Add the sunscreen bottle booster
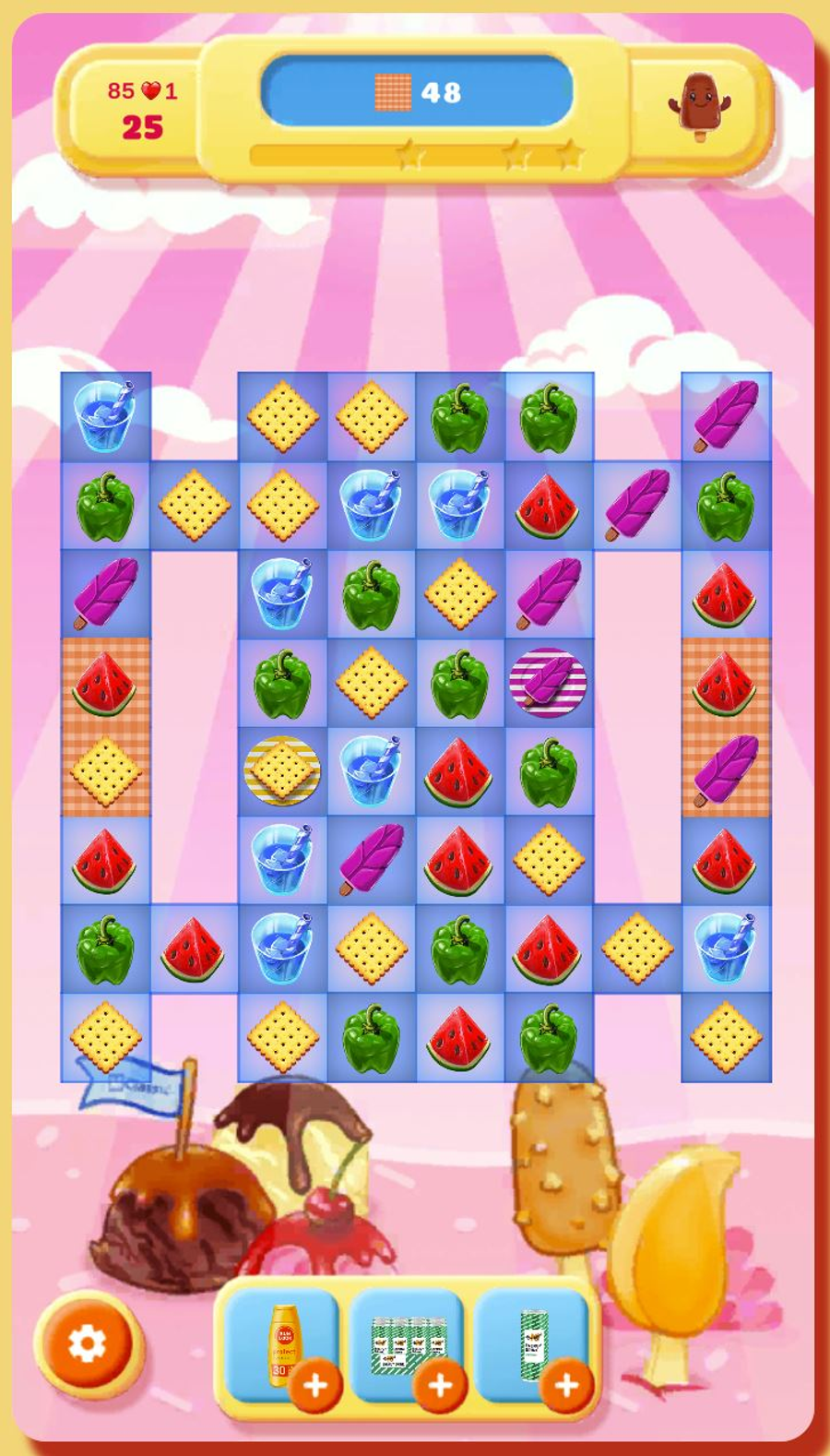The width and height of the screenshot is (830, 1456). (314, 1384)
